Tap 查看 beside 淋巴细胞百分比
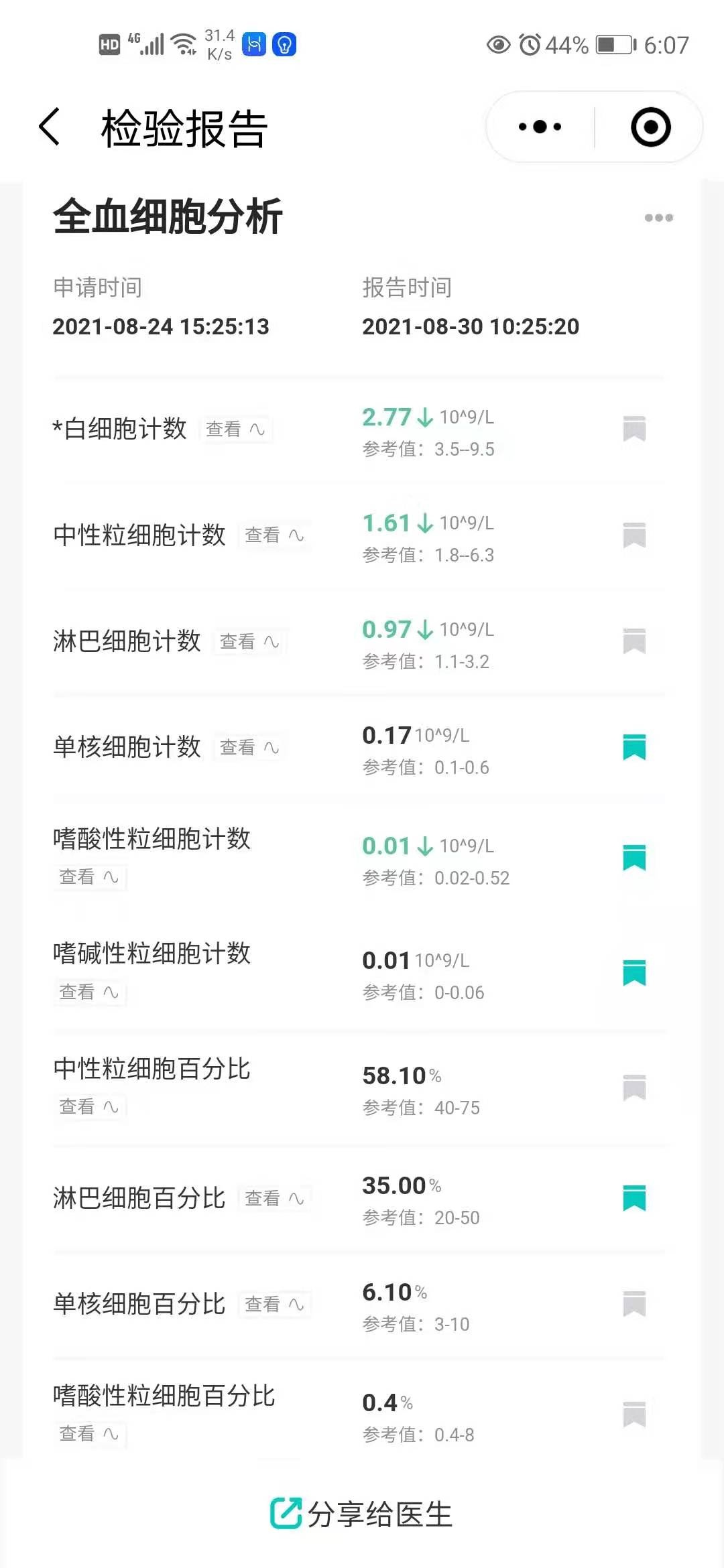This screenshot has height=1568, width=724. click(x=275, y=1198)
